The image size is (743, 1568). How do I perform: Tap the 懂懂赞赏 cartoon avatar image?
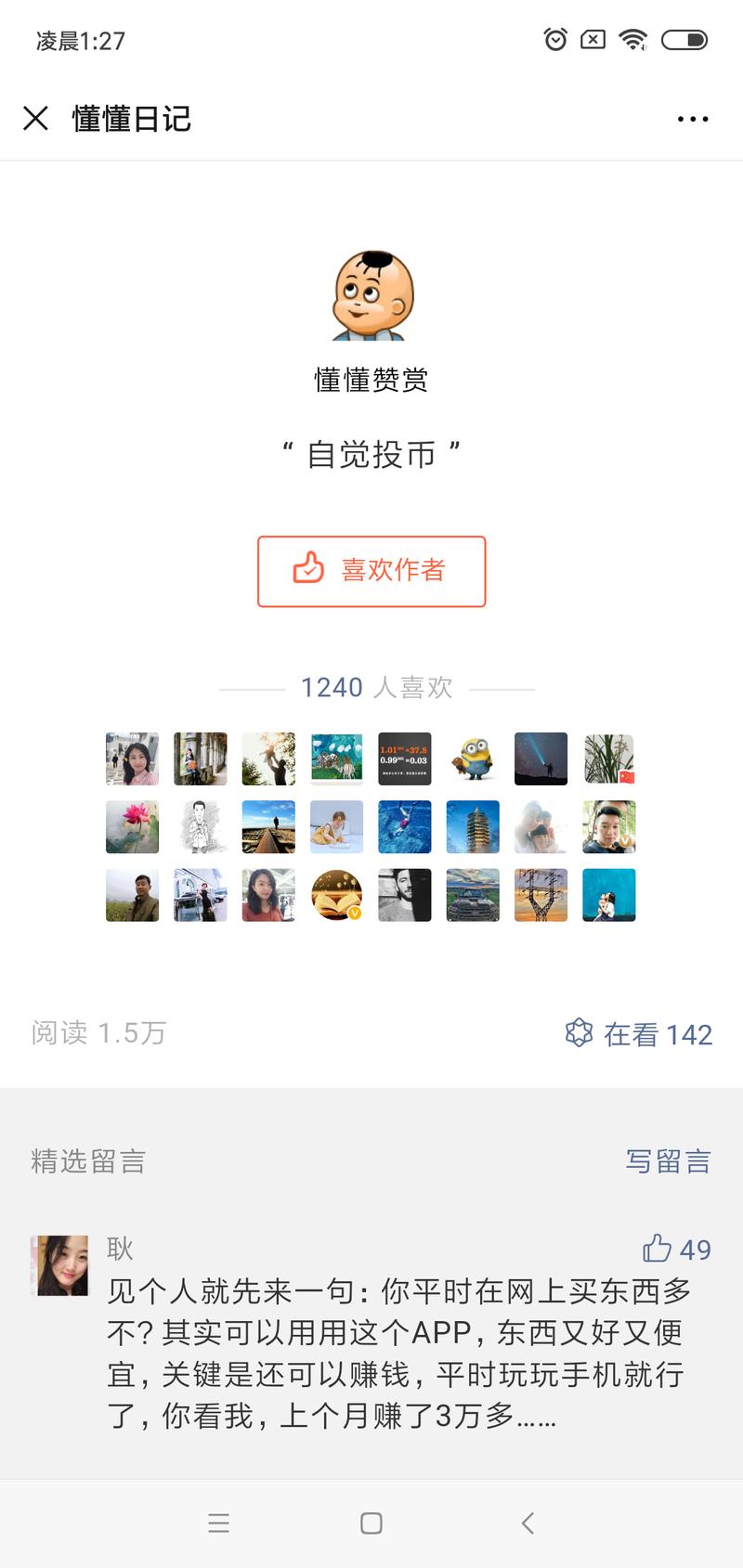pos(371,295)
